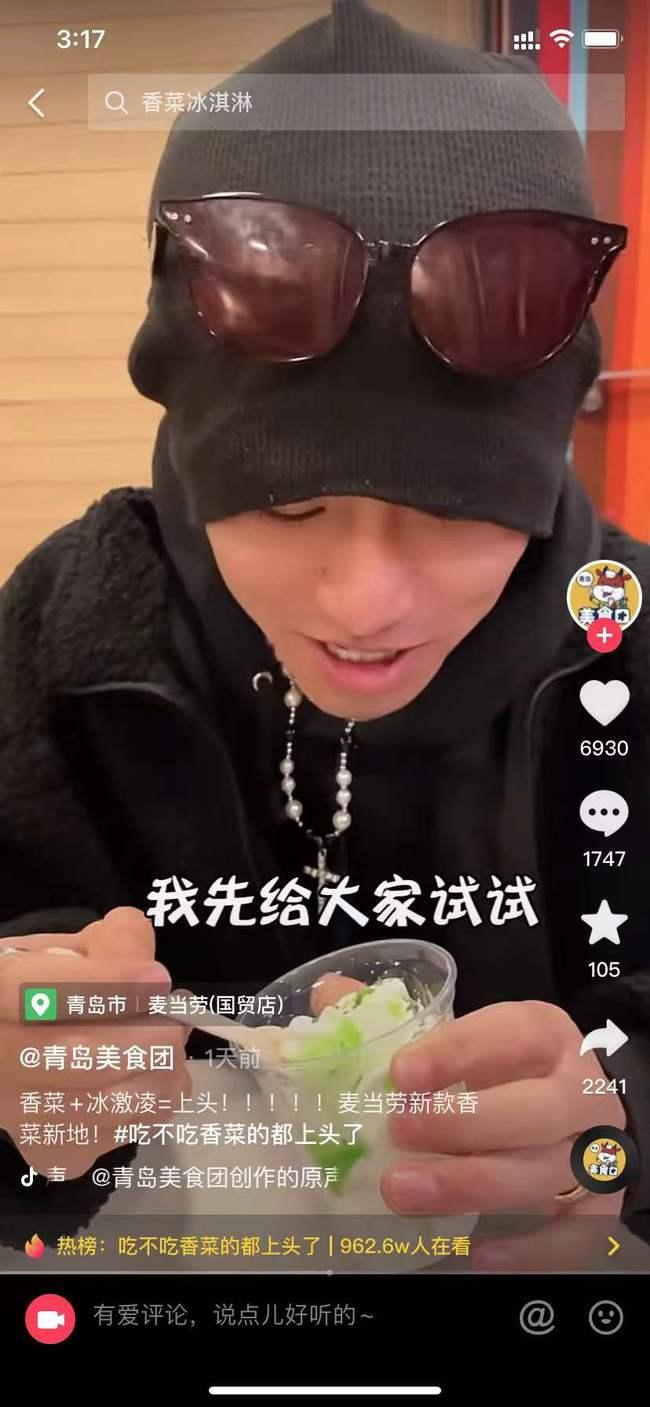Image resolution: width=650 pixels, height=1407 pixels.
Task: Open the emoji picker smiley icon
Action: [x=606, y=1317]
